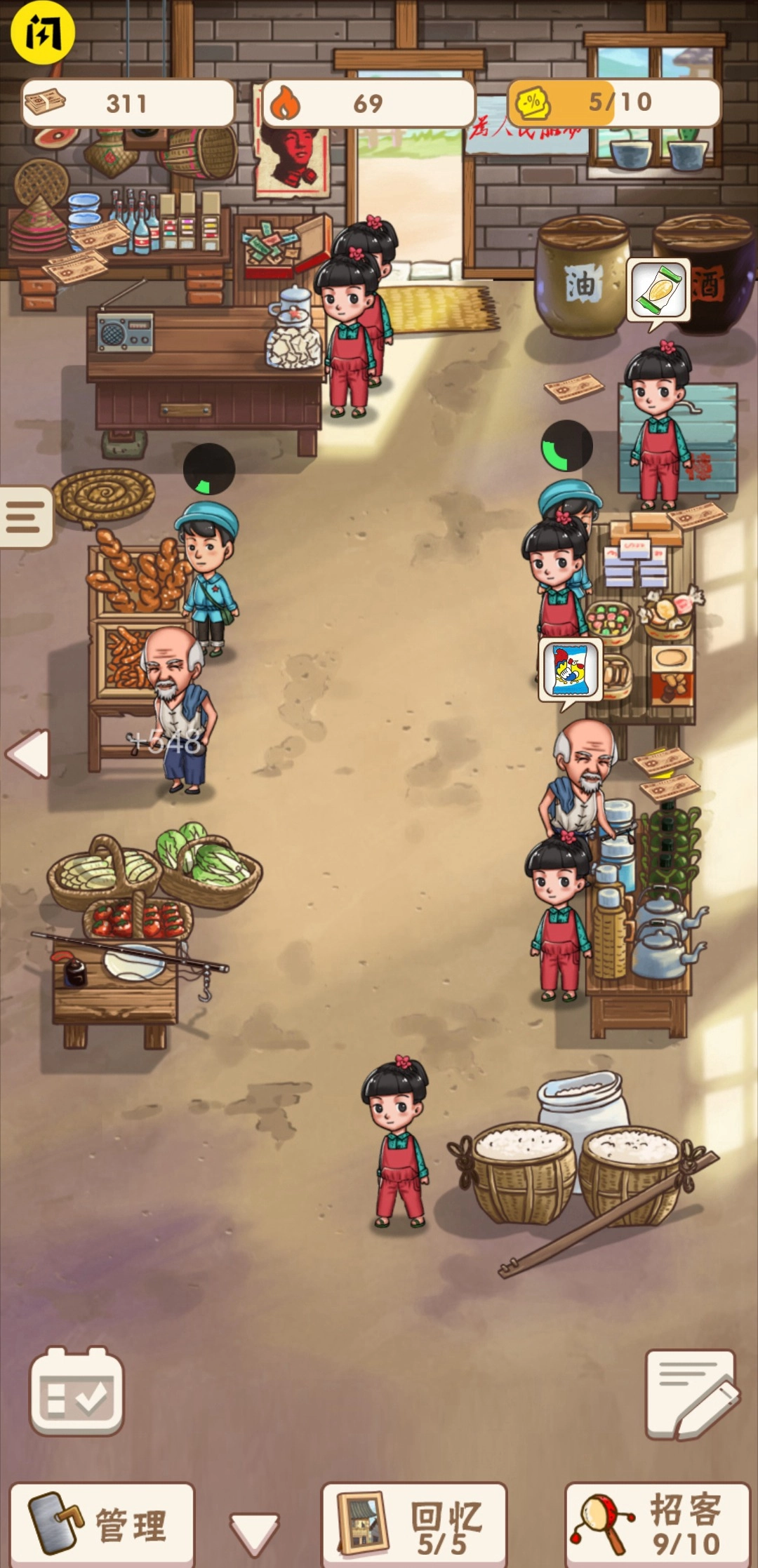Collect banknote near the blue cabinet

573,388
